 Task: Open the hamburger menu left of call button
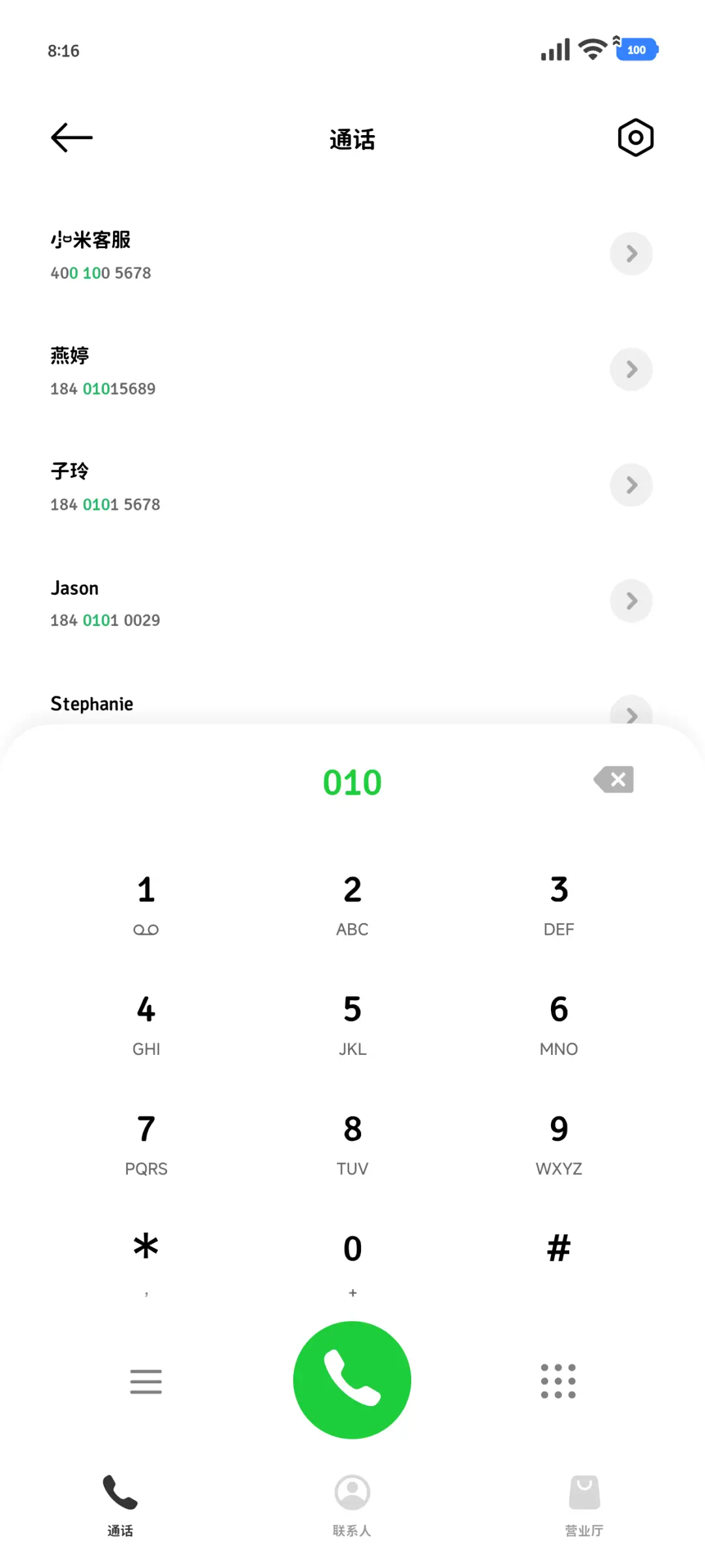(146, 1381)
